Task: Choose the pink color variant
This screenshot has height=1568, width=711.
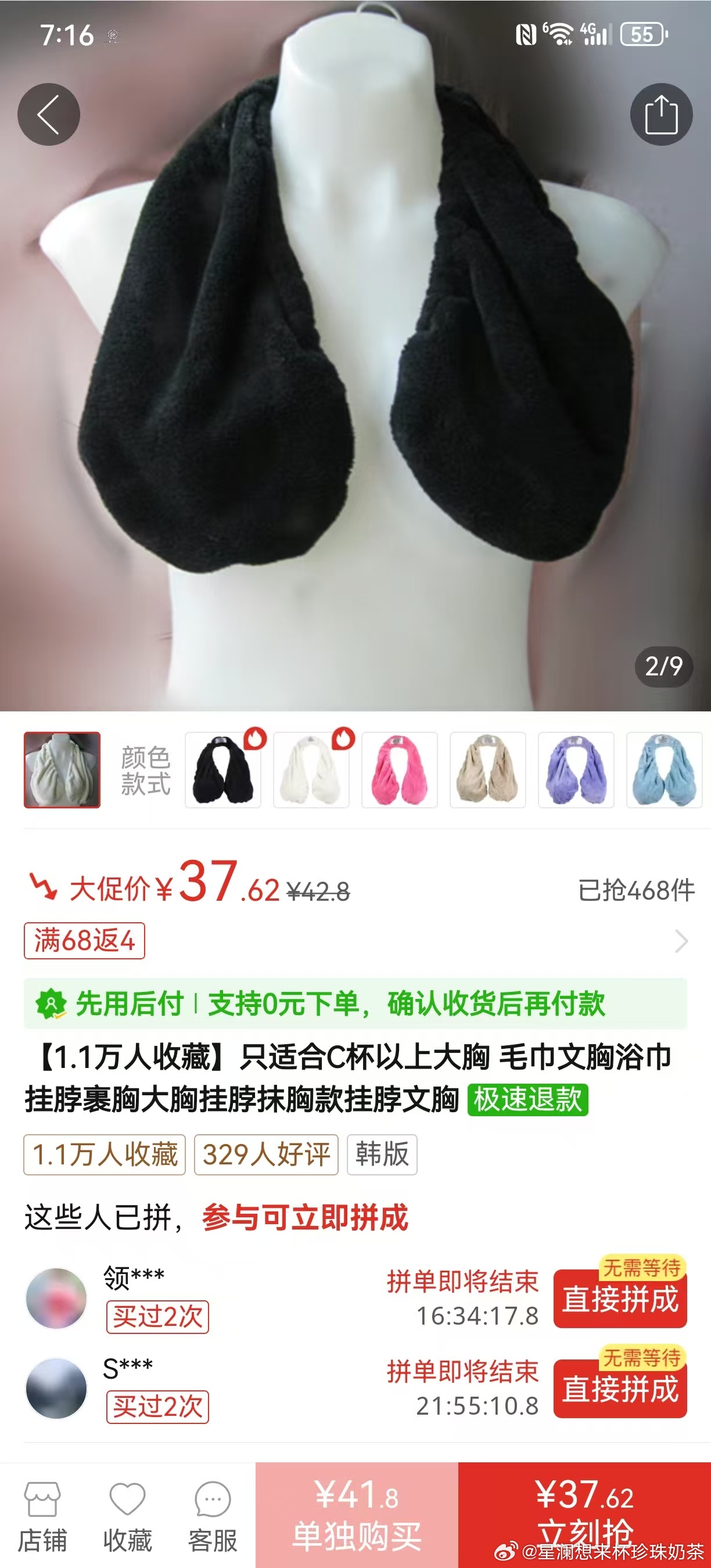Action: click(x=399, y=770)
